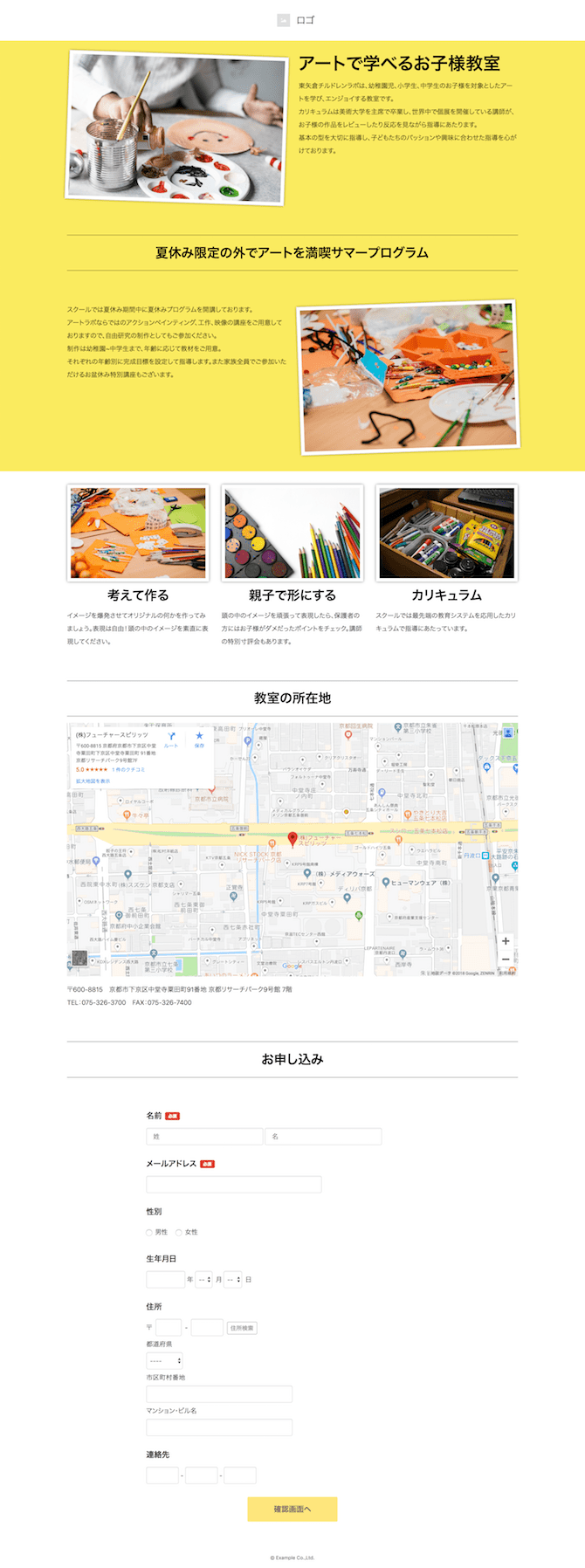Zoom out the map with minus button

point(506,959)
